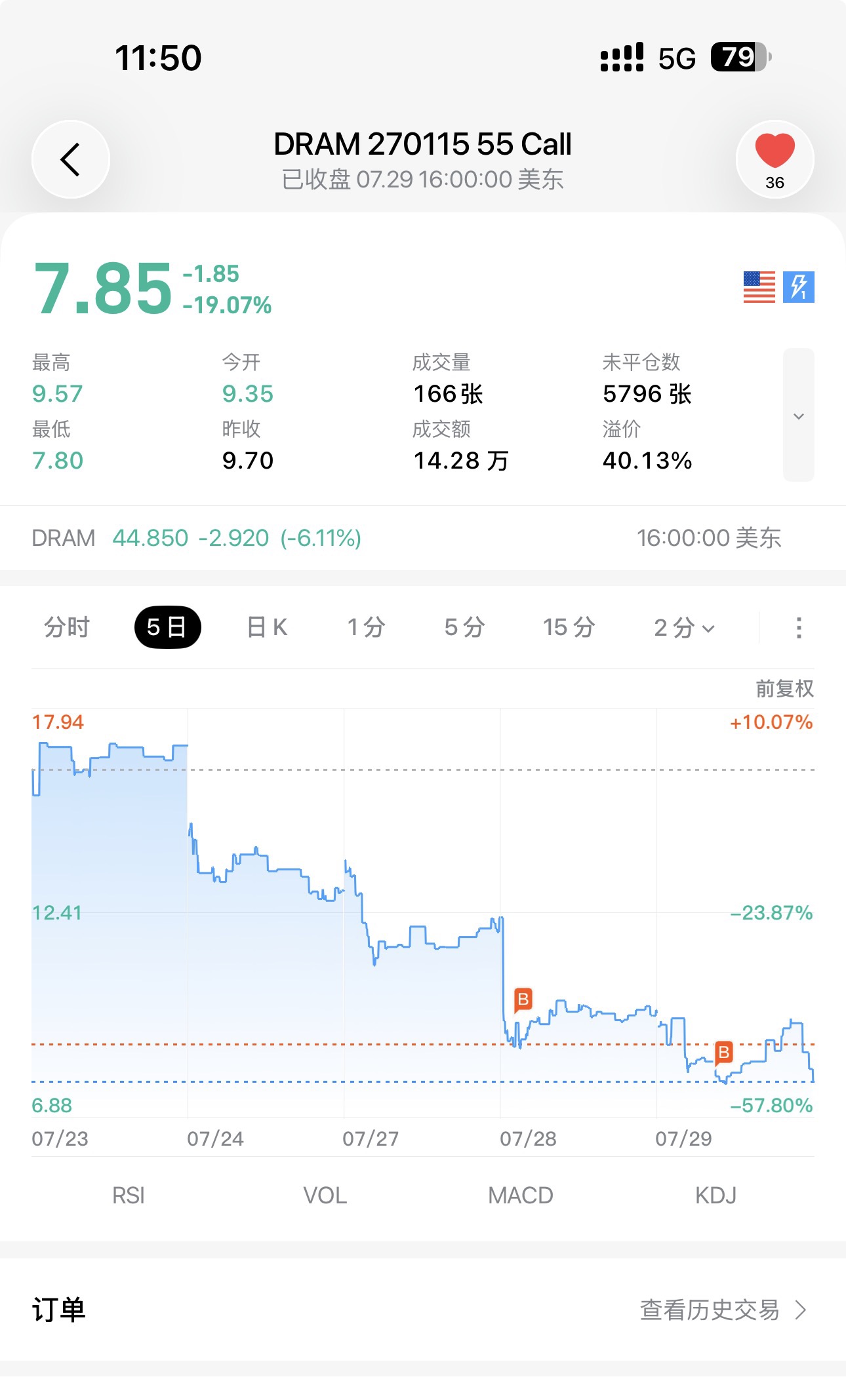The width and height of the screenshot is (846, 1400).
Task: Tap the heart favorite button
Action: (x=775, y=159)
